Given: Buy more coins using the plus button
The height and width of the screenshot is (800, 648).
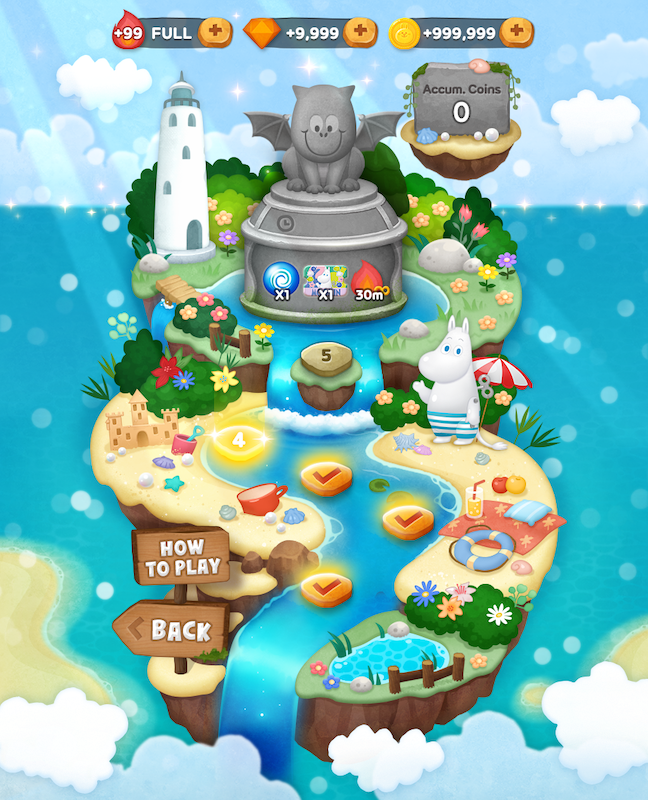Looking at the screenshot, I should pyautogui.click(x=516, y=32).
